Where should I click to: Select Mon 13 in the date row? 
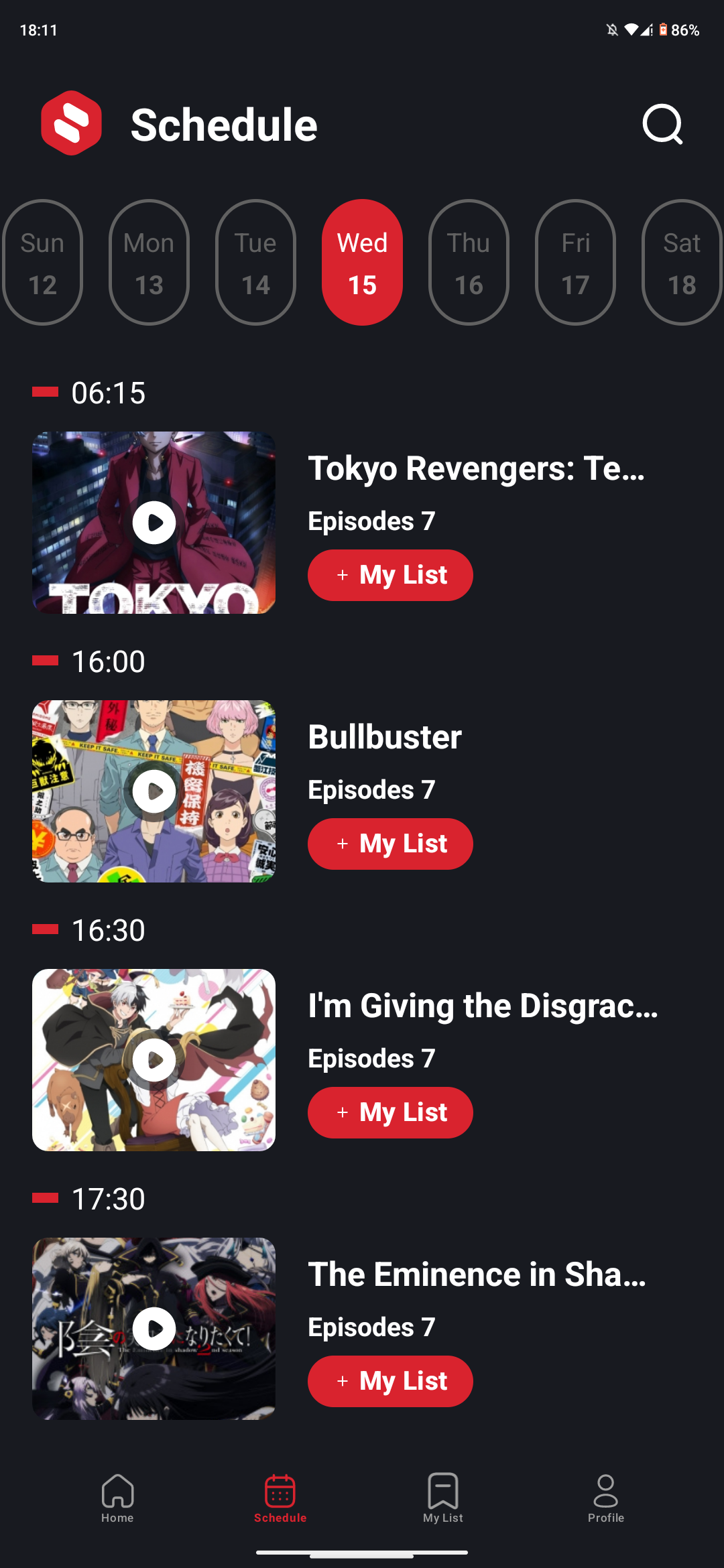pyautogui.click(x=149, y=263)
